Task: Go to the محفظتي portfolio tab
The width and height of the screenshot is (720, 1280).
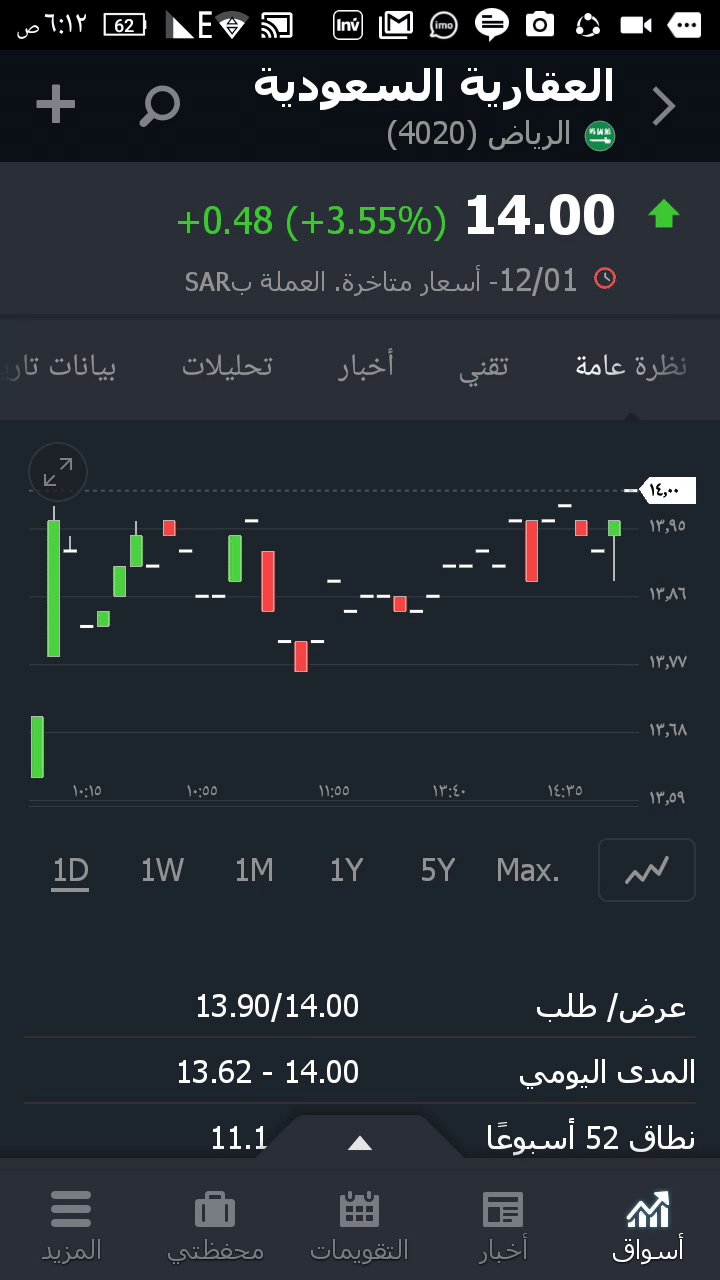Action: click(x=215, y=1225)
